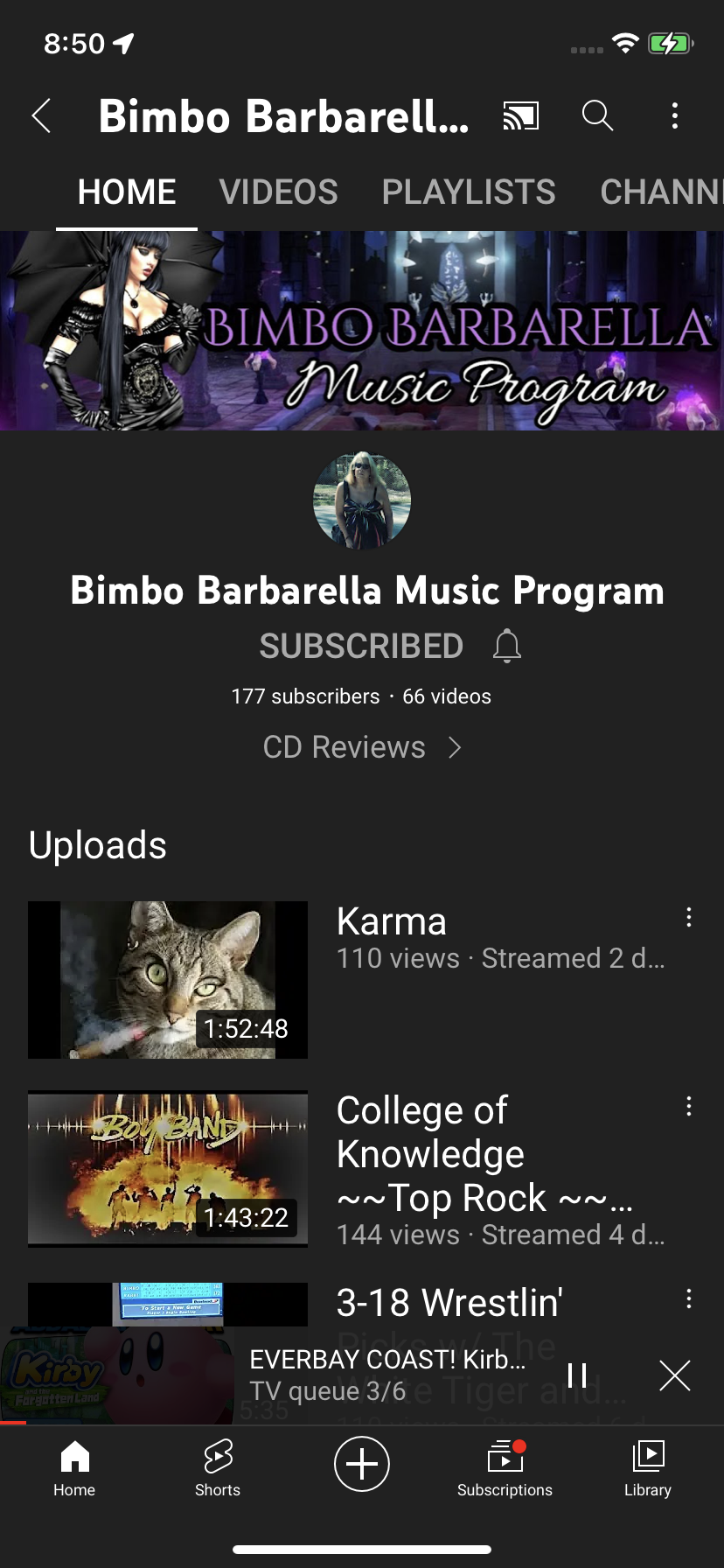Play the Karma video
Screen dimensions: 724x1568
[x=168, y=980]
